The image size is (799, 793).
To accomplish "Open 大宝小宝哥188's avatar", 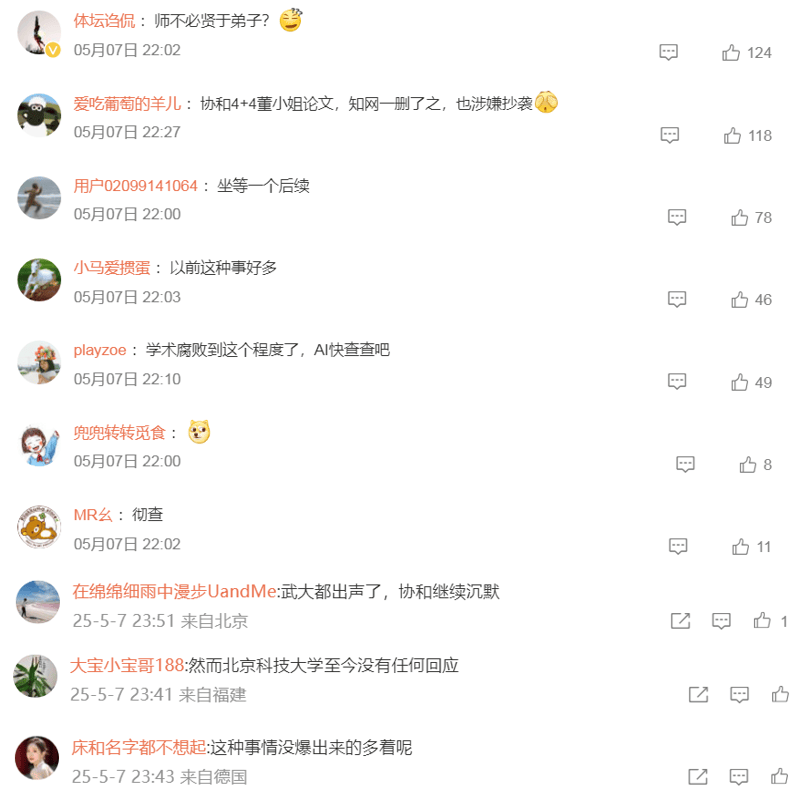I will click(x=35, y=677).
